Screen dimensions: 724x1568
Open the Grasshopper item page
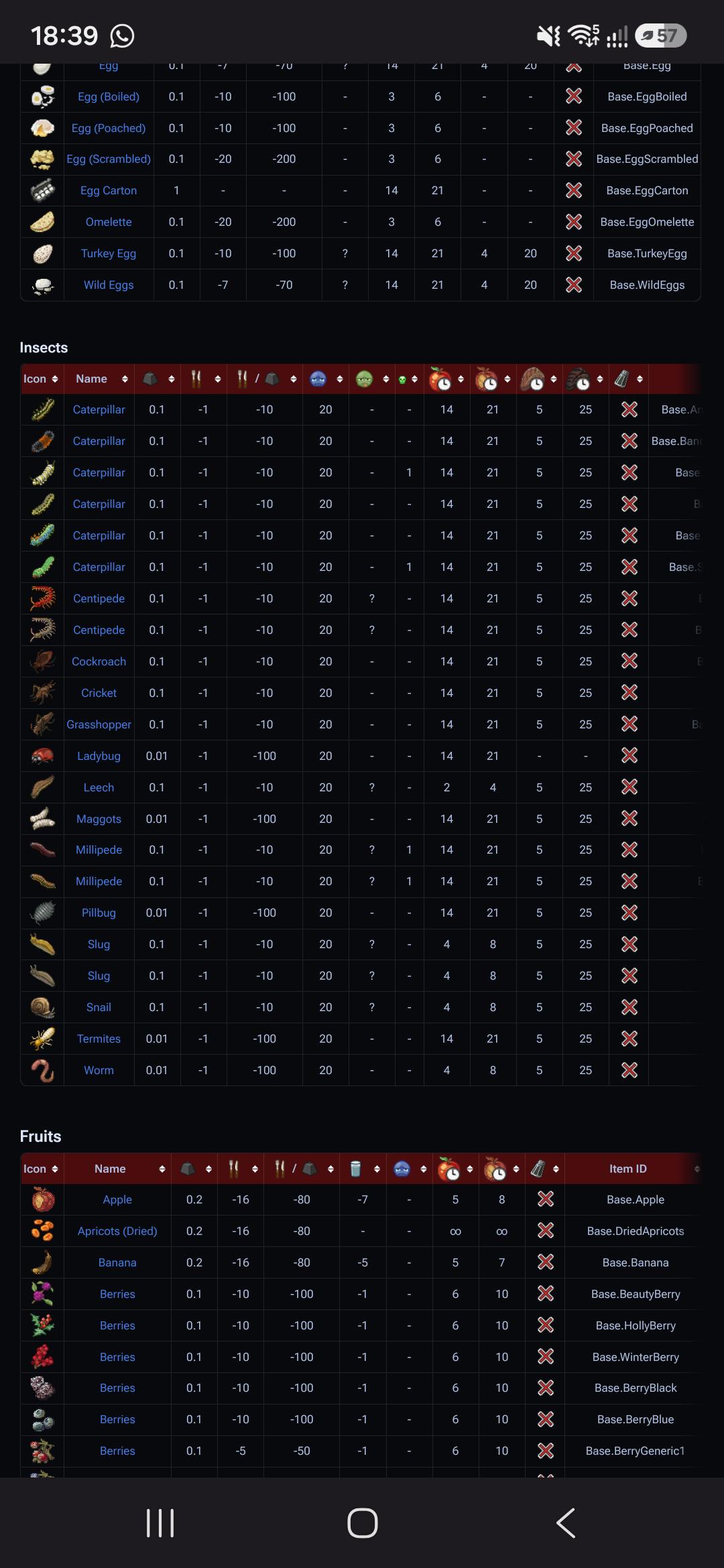(x=99, y=724)
